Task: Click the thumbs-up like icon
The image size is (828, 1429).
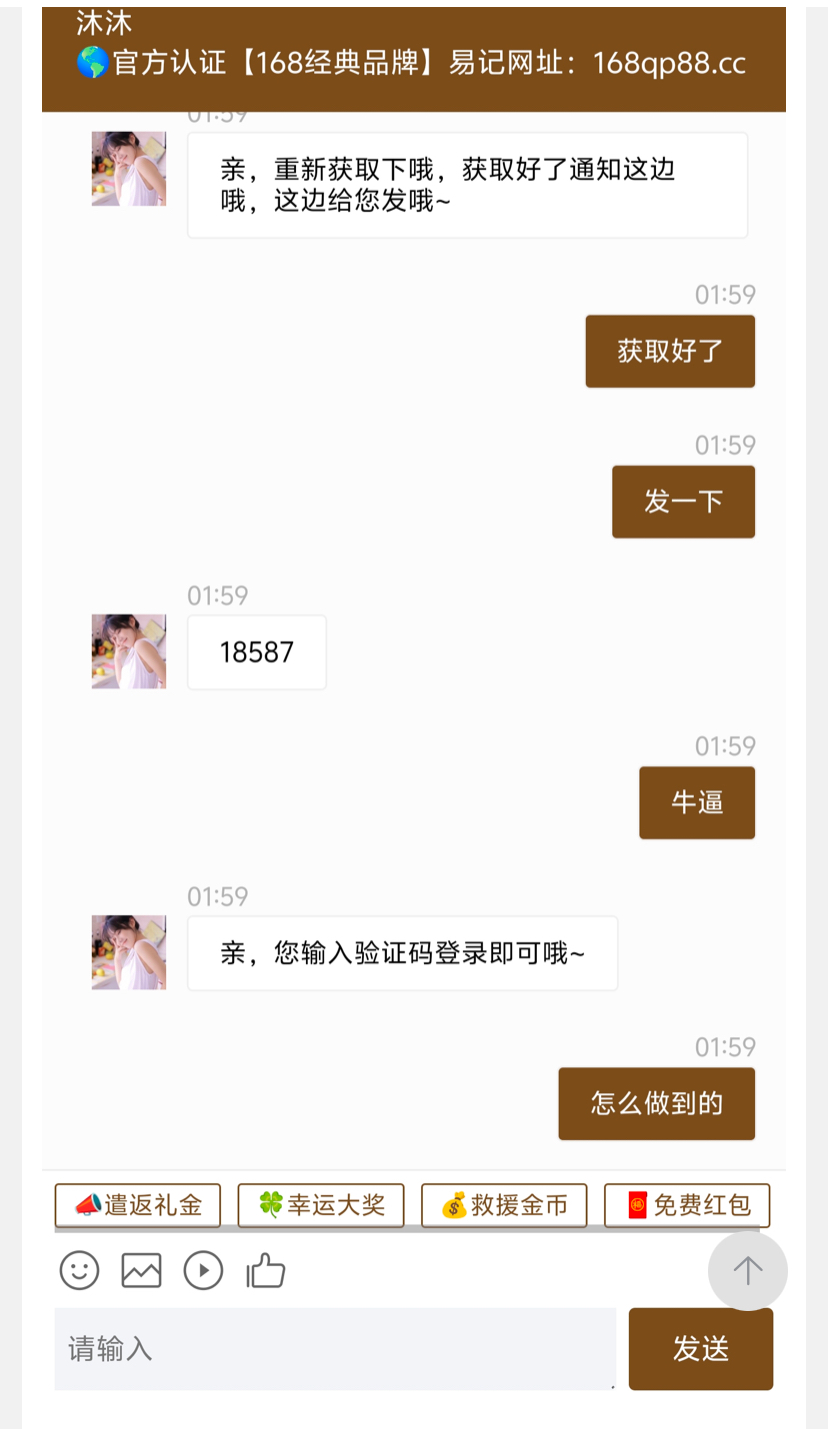Action: [x=265, y=1271]
